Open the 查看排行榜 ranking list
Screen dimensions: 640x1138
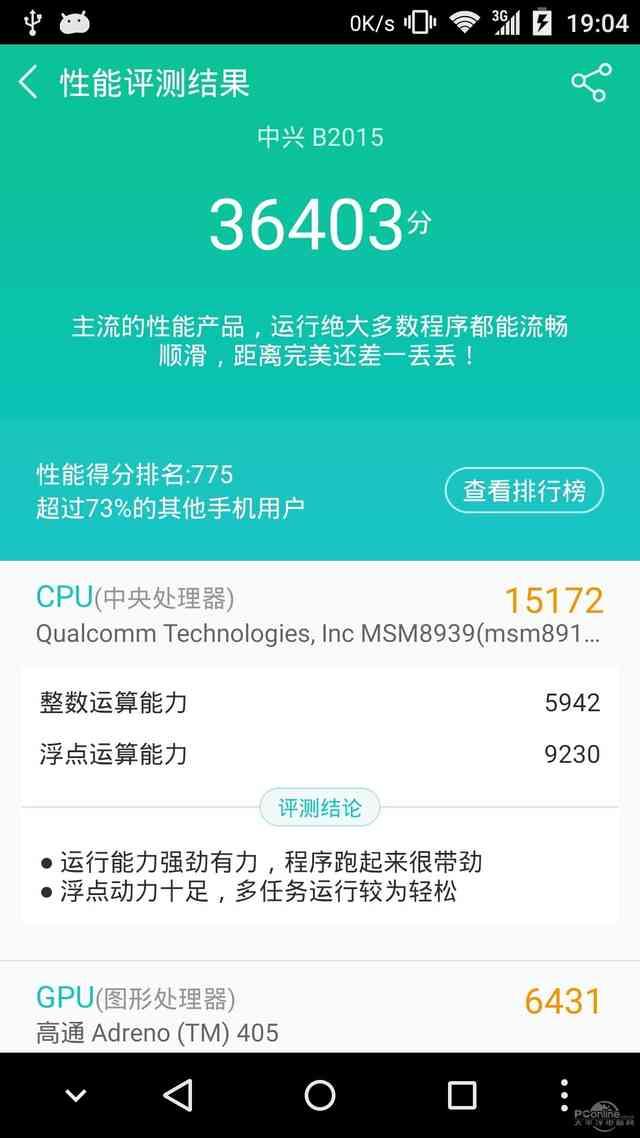click(524, 491)
